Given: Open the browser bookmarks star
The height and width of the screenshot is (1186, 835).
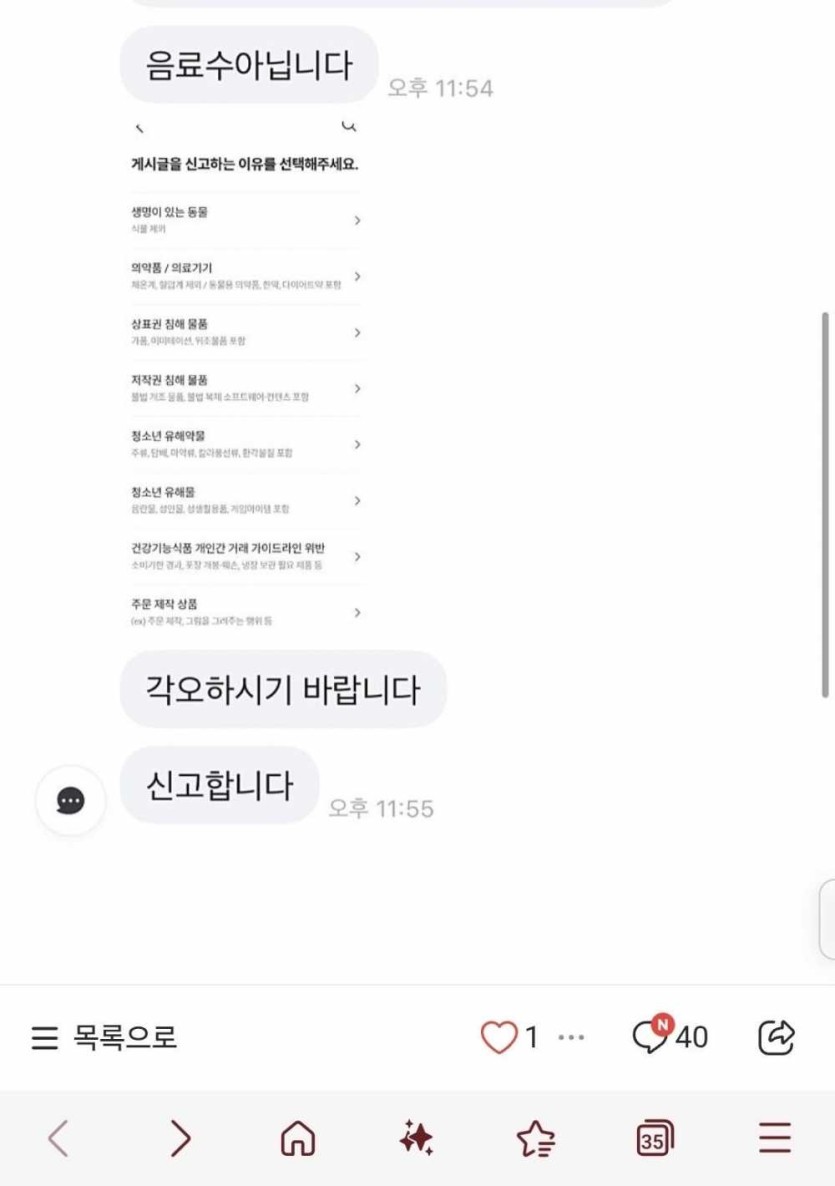Looking at the screenshot, I should (x=535, y=1138).
